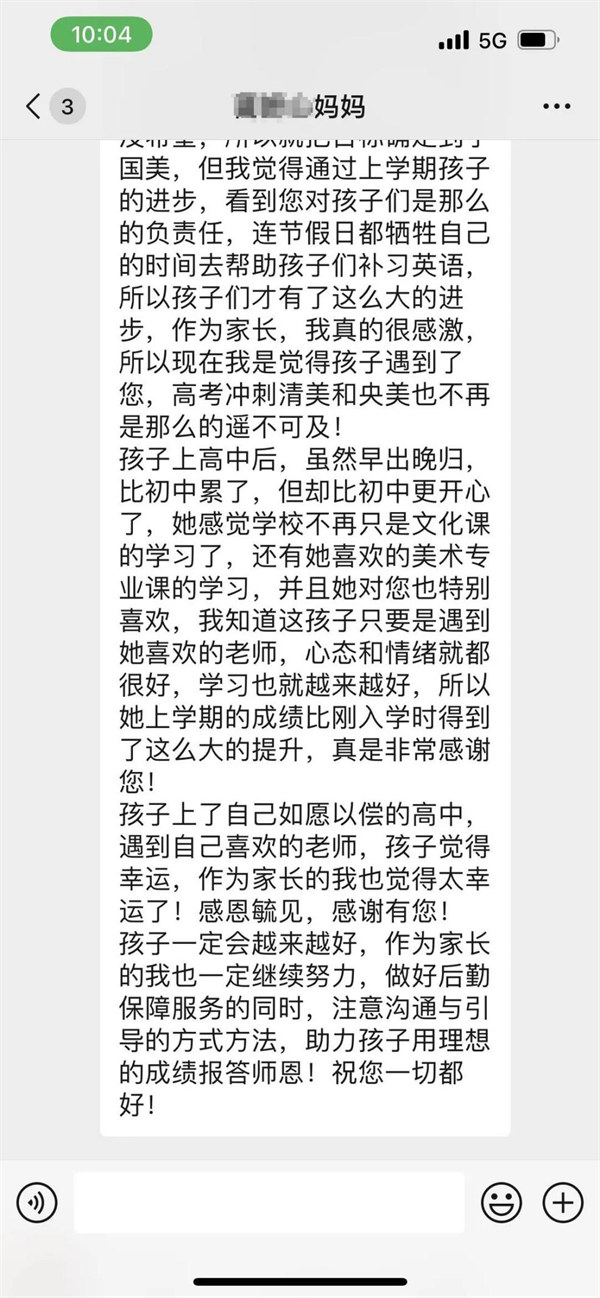Open the chat info three-dot menu
This screenshot has height=1298, width=600.
coord(557,106)
